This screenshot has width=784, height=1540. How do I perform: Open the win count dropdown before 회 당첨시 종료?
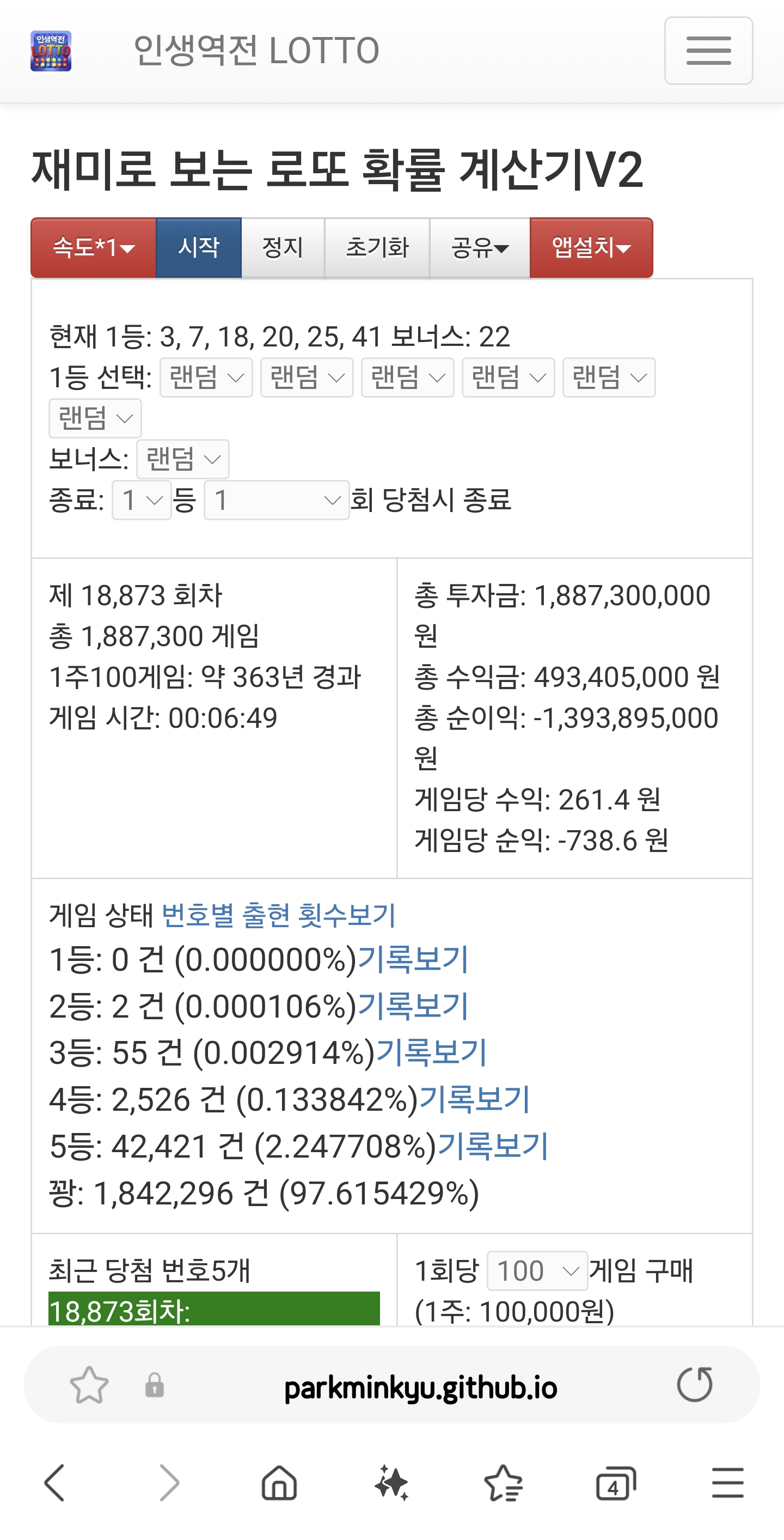[277, 500]
